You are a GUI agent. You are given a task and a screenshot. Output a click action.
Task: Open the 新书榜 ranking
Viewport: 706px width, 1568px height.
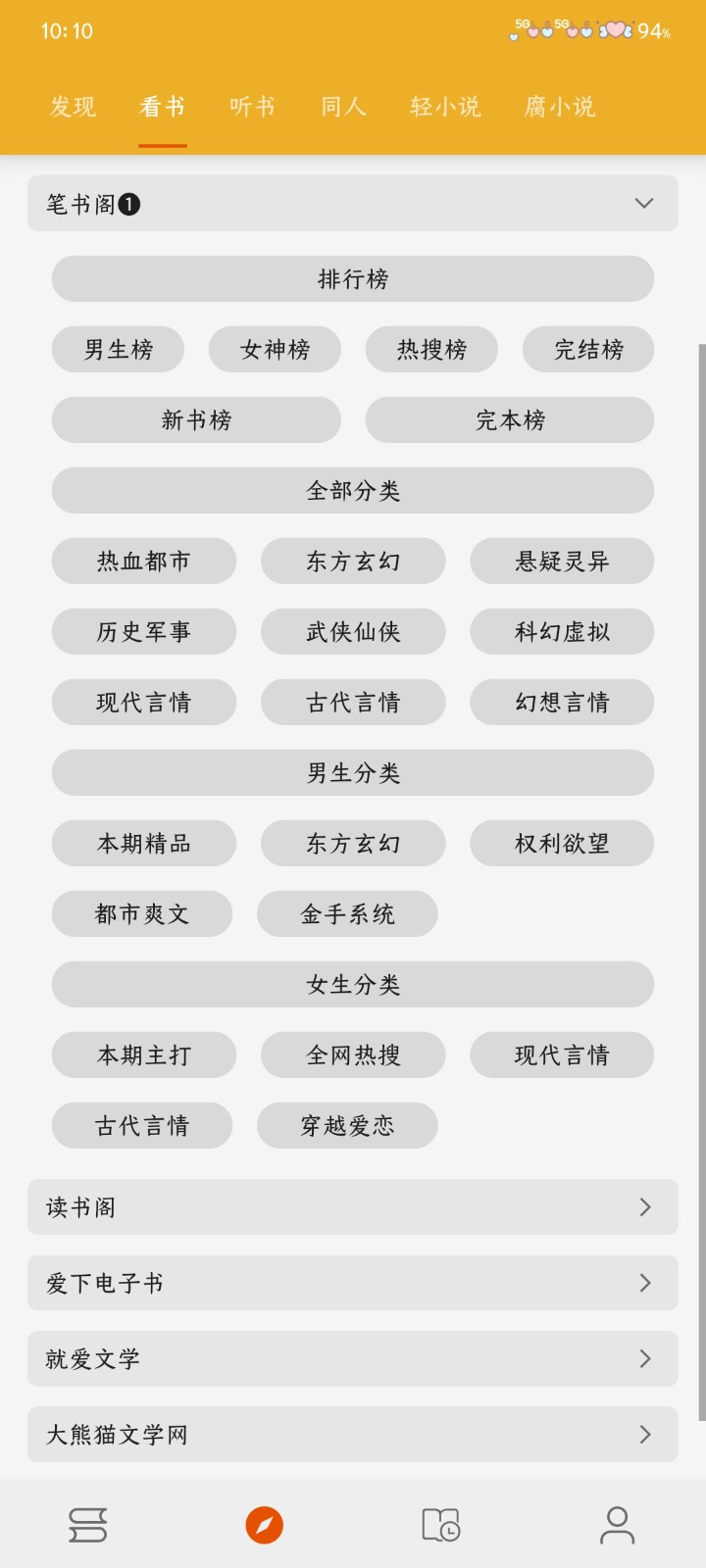point(196,420)
